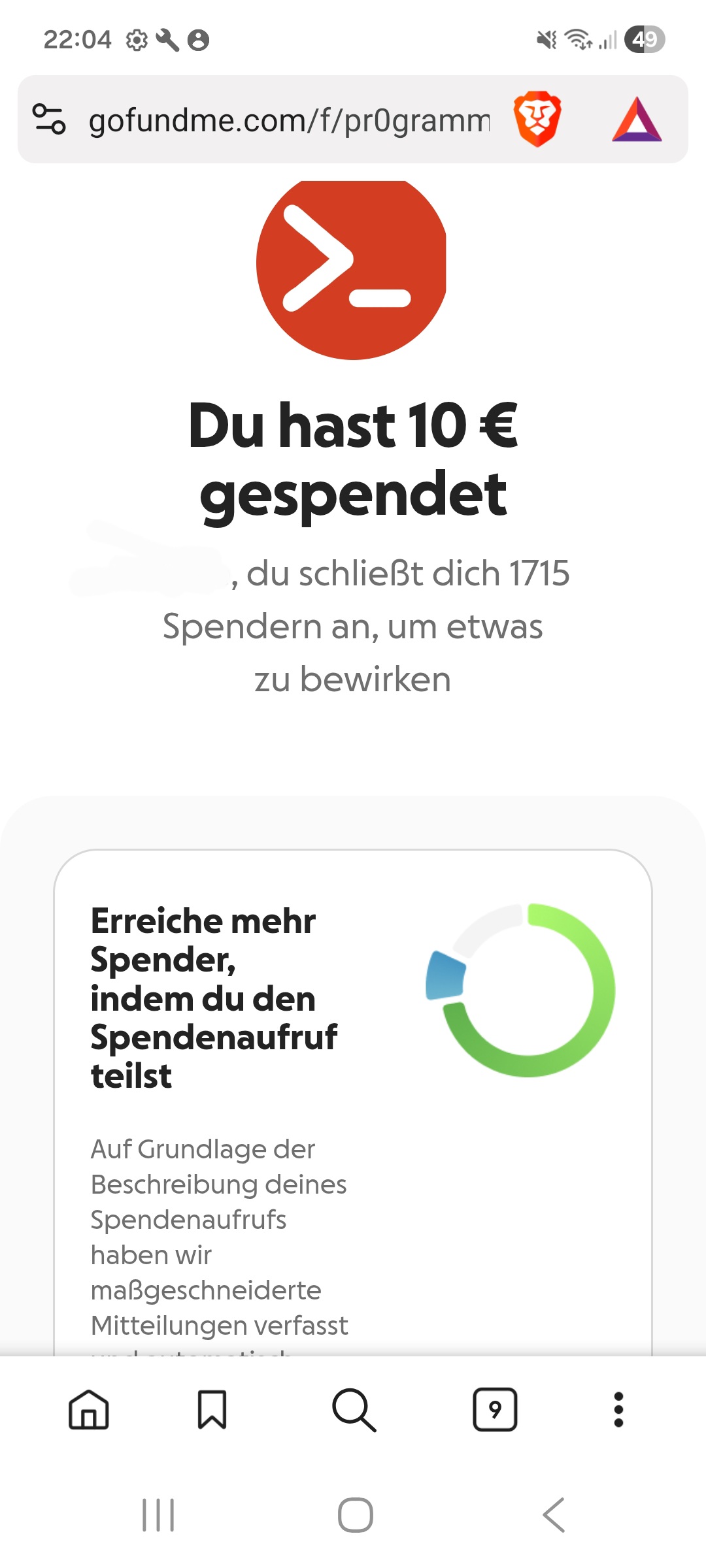Screen dimensions: 706x1568
Task: Open bookmarks from bottom toolbar
Action: coord(212,1409)
